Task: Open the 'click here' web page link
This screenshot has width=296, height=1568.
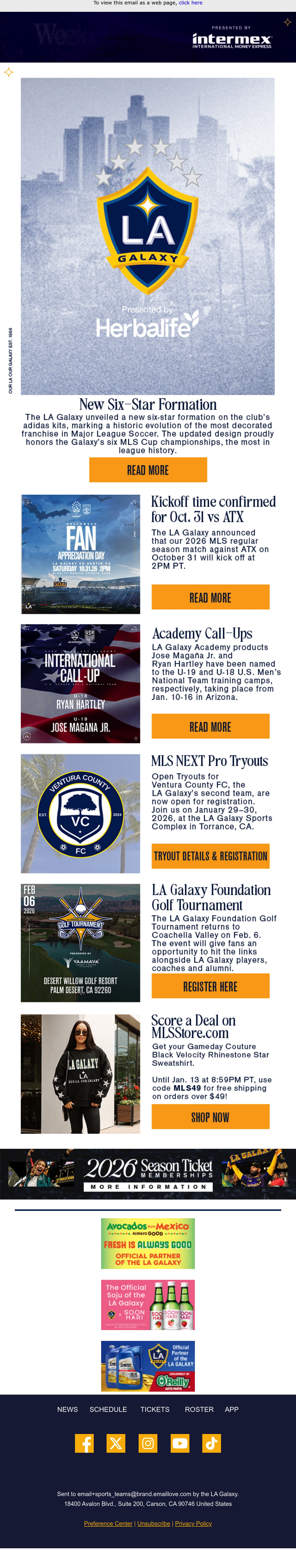Action: pyautogui.click(x=190, y=3)
